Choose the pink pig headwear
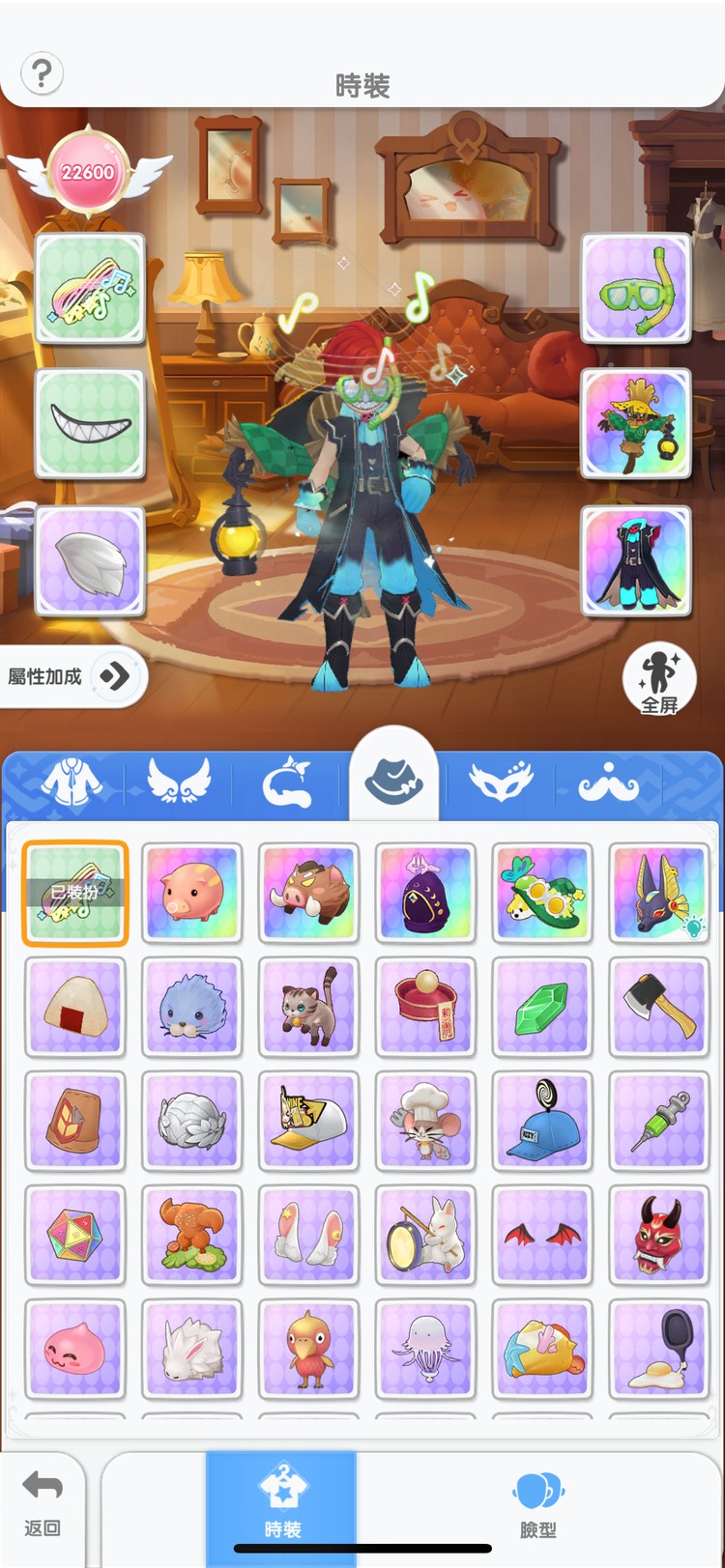This screenshot has height=1568, width=725. [x=191, y=893]
